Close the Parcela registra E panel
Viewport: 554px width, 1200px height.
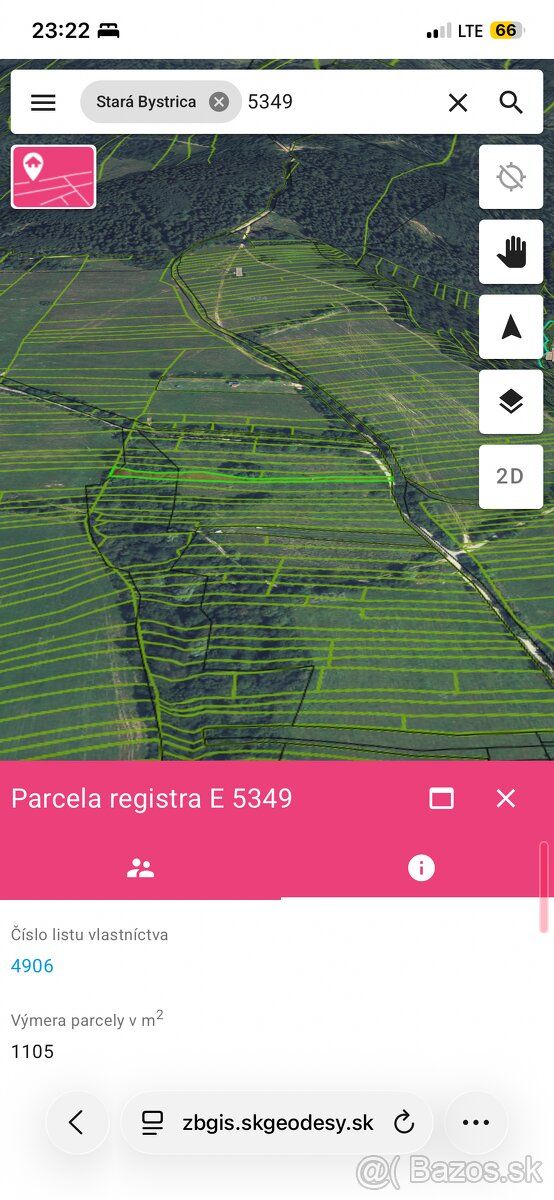[506, 798]
